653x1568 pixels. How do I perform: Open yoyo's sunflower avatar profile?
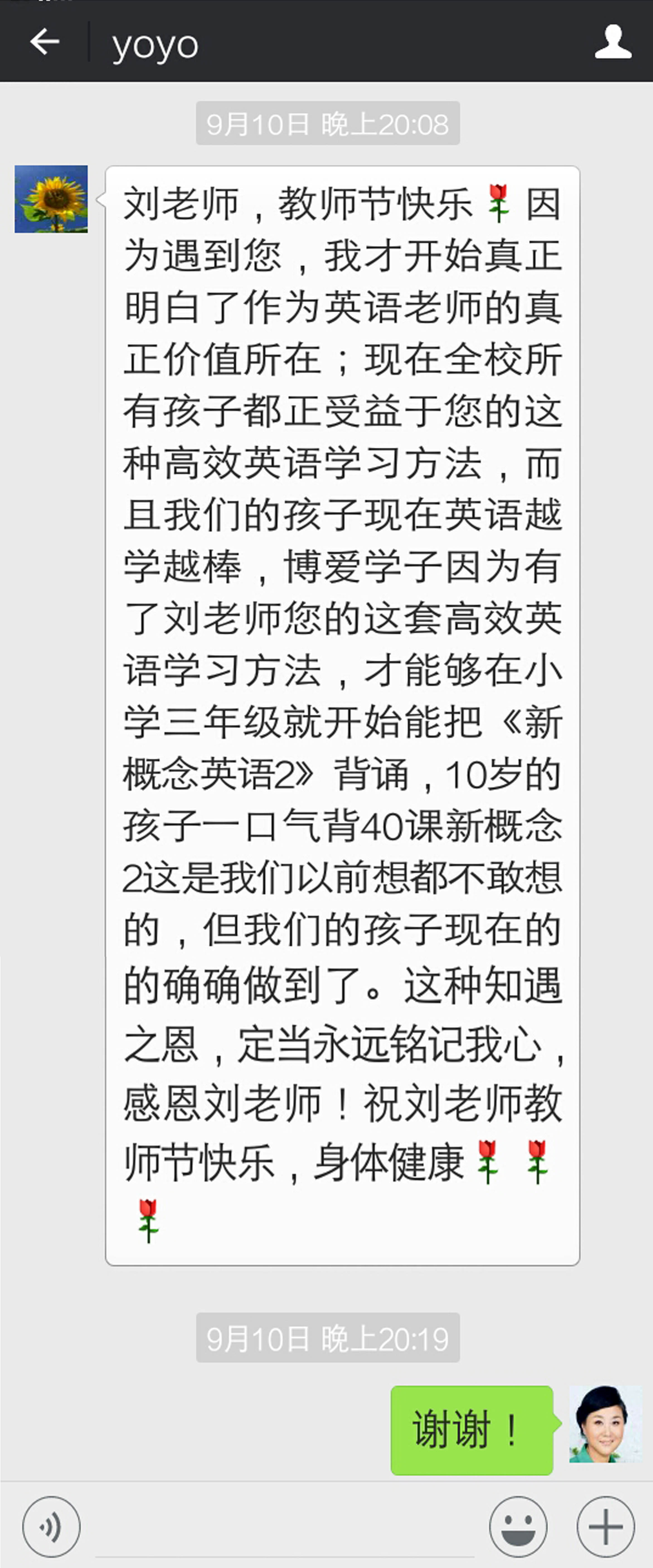click(51, 199)
